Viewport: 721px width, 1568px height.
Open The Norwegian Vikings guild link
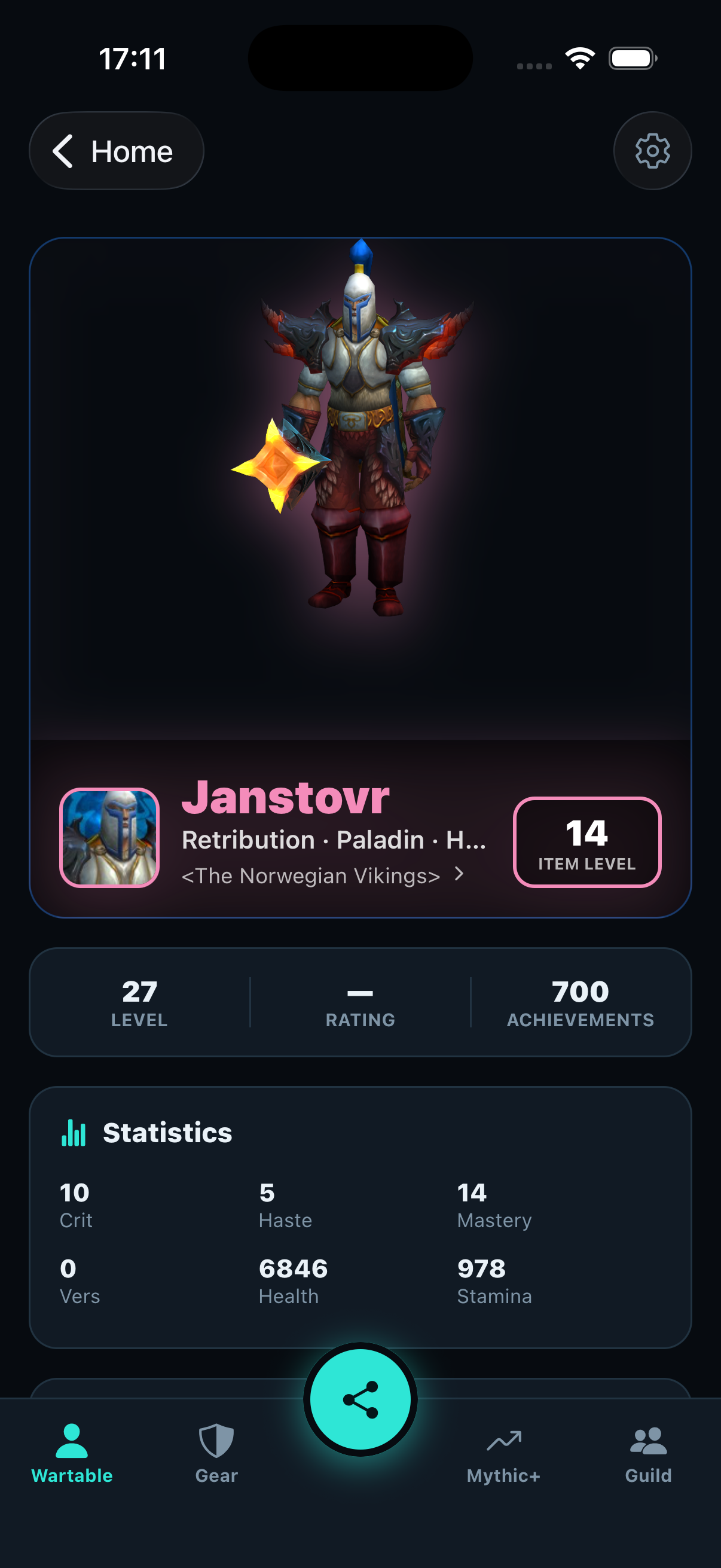pos(322,875)
